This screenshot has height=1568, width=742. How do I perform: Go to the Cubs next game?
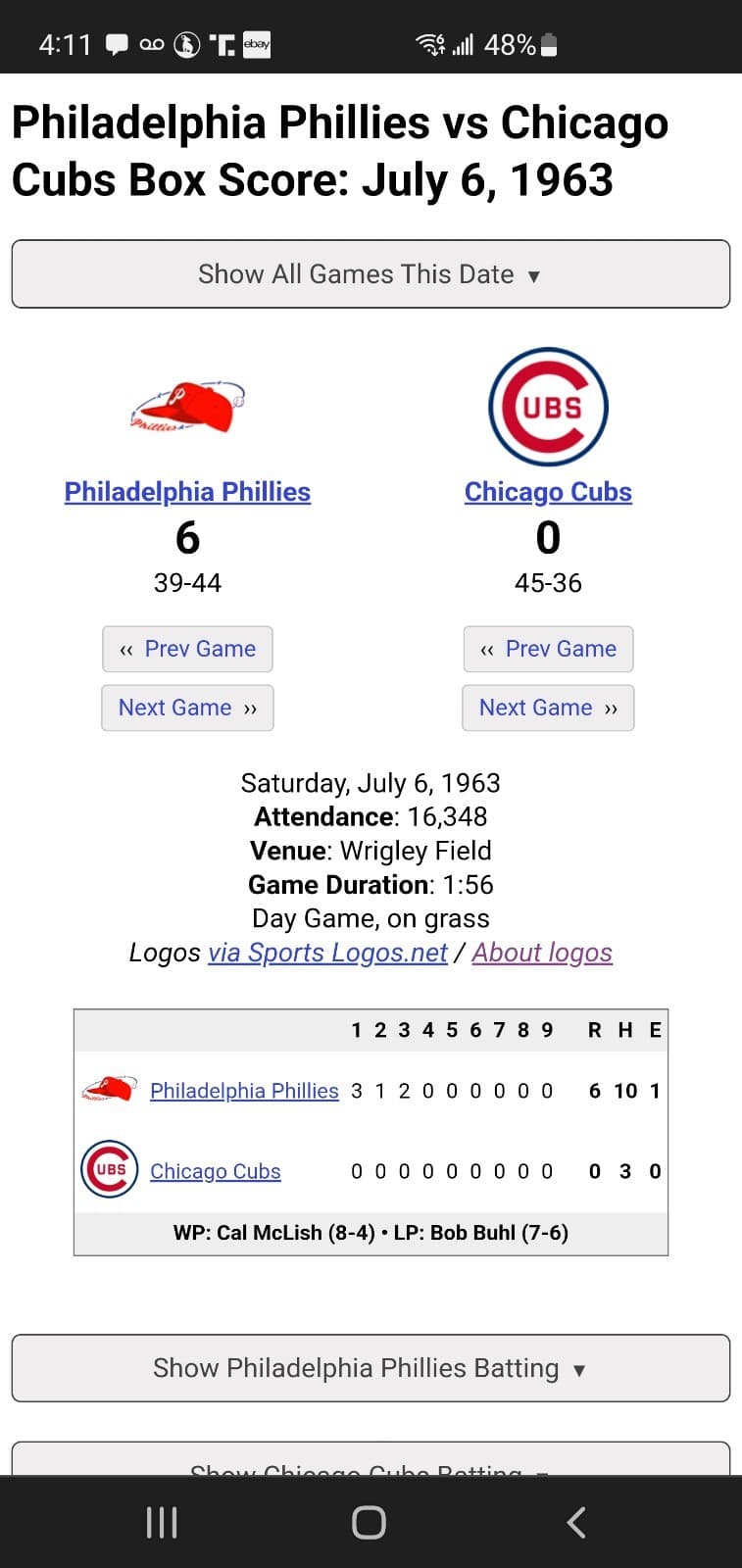click(x=548, y=708)
